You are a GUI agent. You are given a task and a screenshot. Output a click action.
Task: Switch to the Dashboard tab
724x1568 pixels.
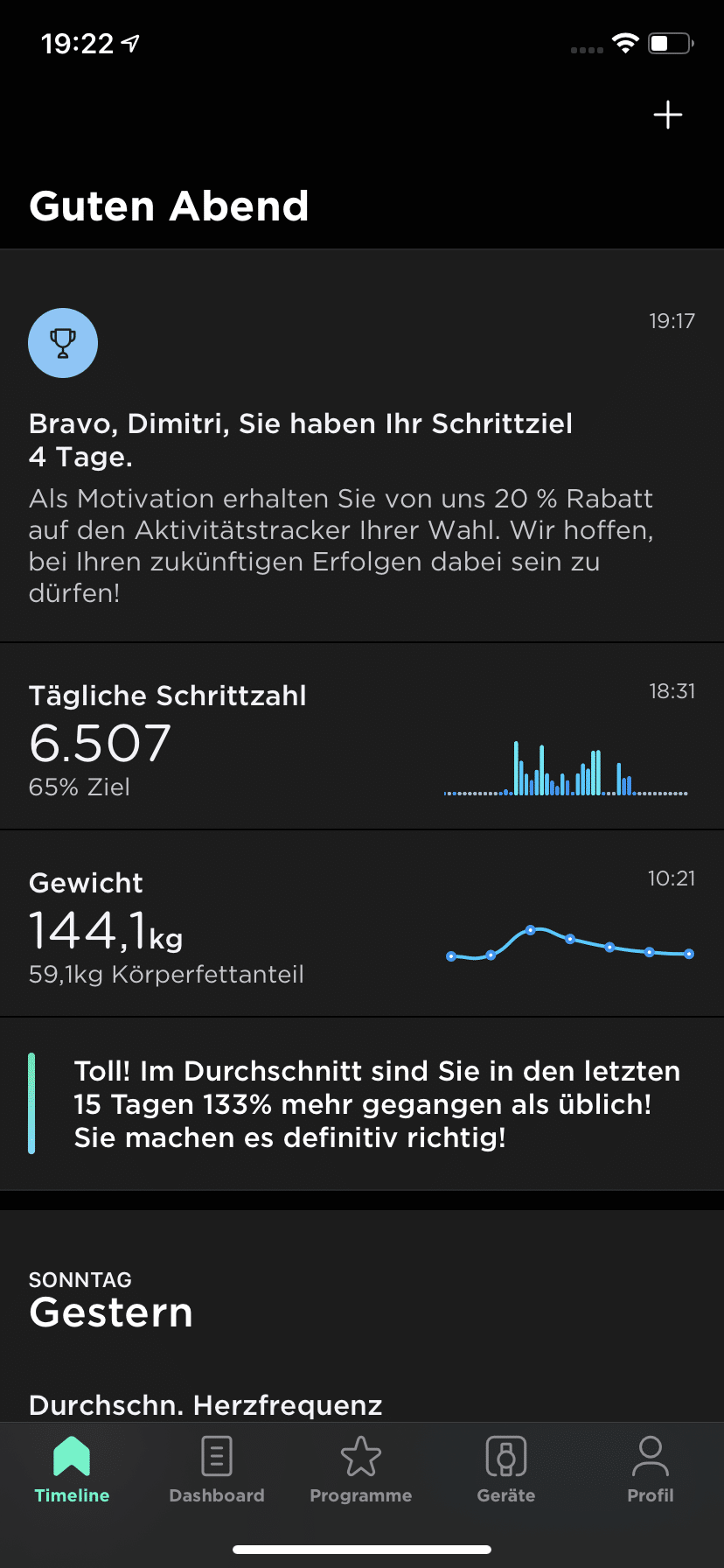(x=217, y=1470)
